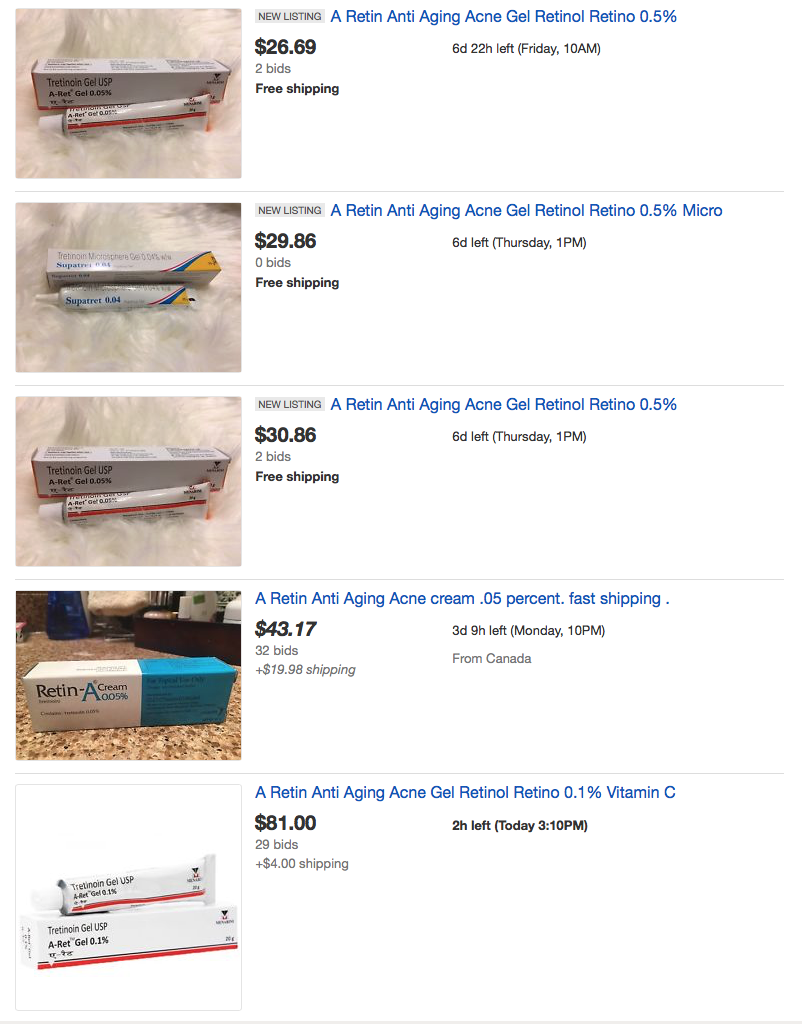View the photo of the $30.86 listing
This screenshot has width=802, height=1024.
point(128,482)
